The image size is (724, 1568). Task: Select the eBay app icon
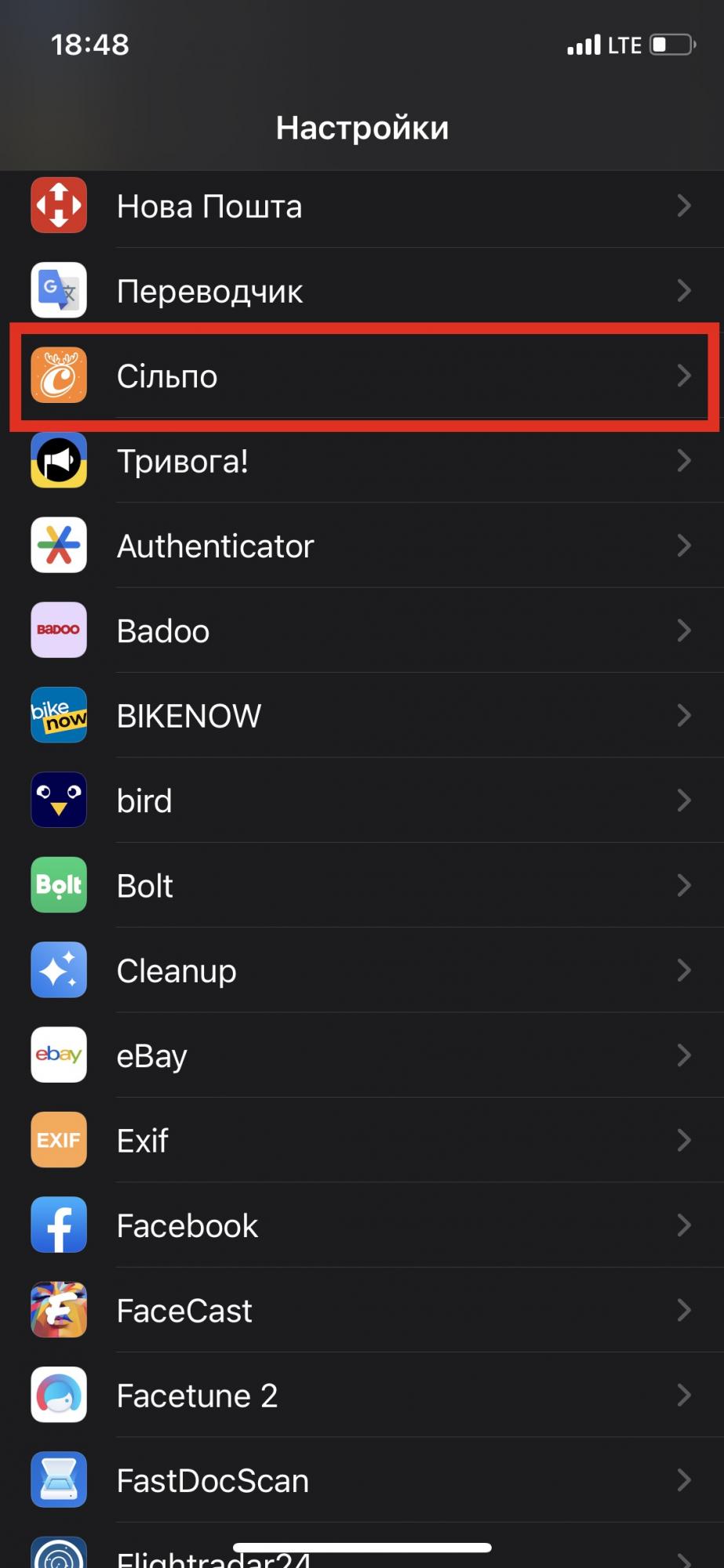click(58, 1055)
